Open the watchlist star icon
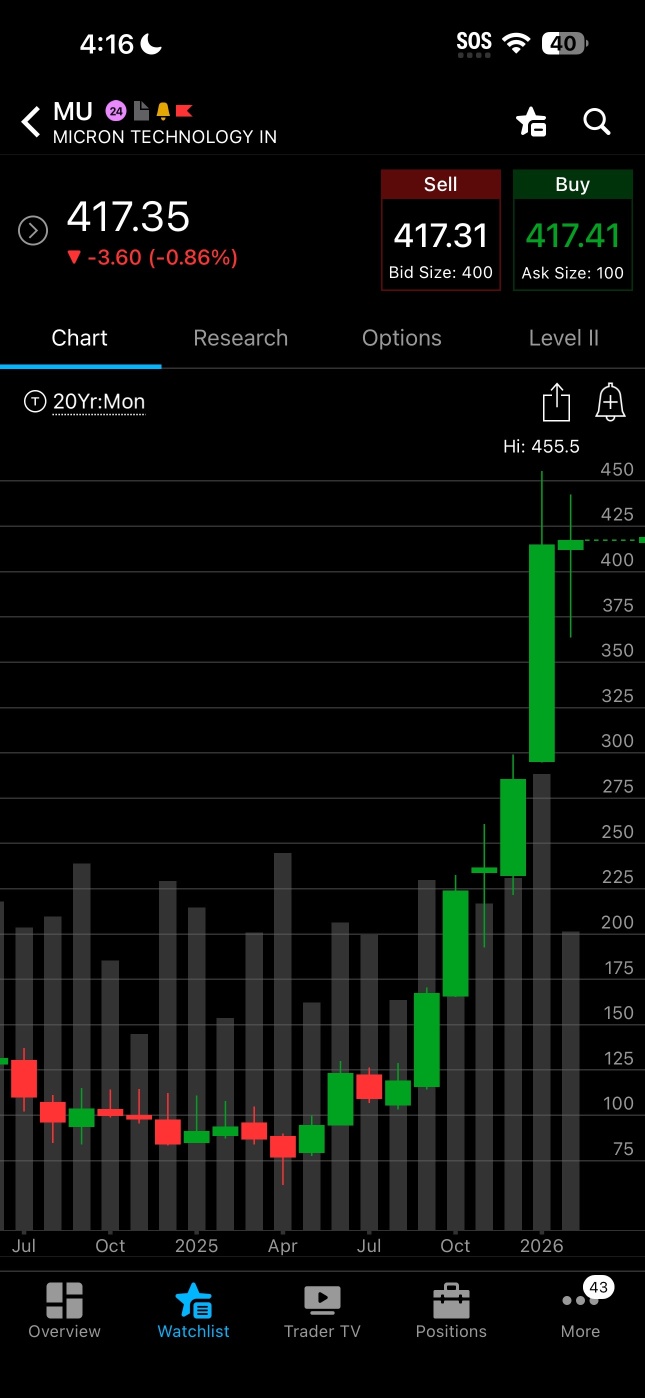This screenshot has width=645, height=1398. pos(531,122)
